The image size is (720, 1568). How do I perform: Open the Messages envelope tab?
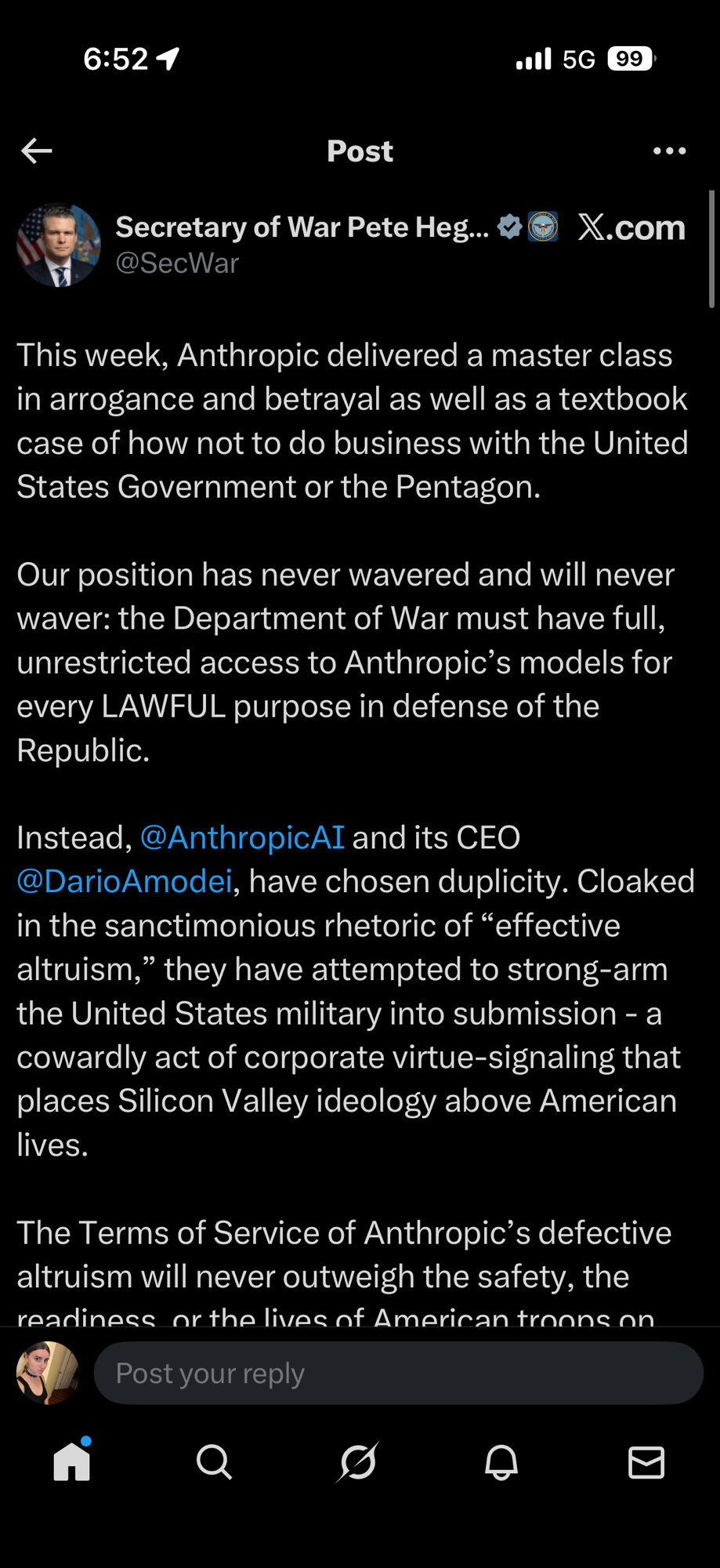pos(646,1461)
